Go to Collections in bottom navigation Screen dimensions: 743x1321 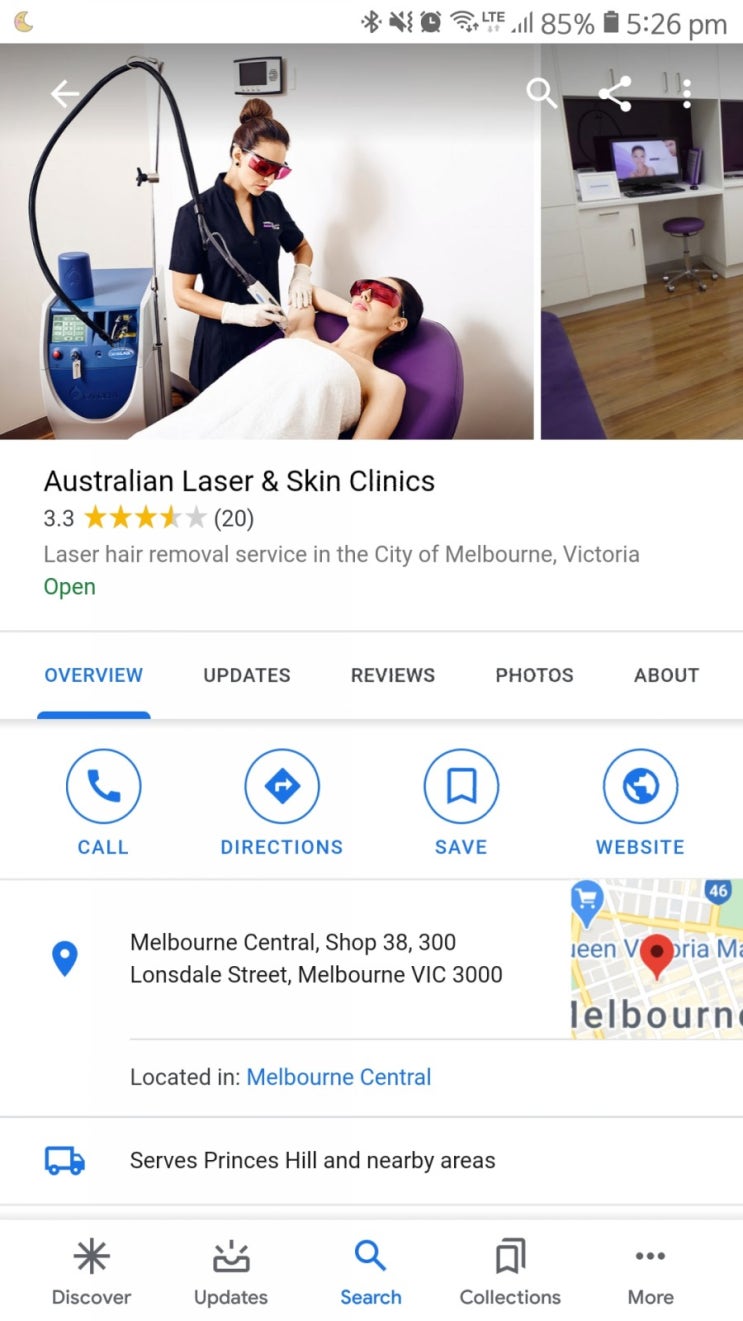point(510,1270)
